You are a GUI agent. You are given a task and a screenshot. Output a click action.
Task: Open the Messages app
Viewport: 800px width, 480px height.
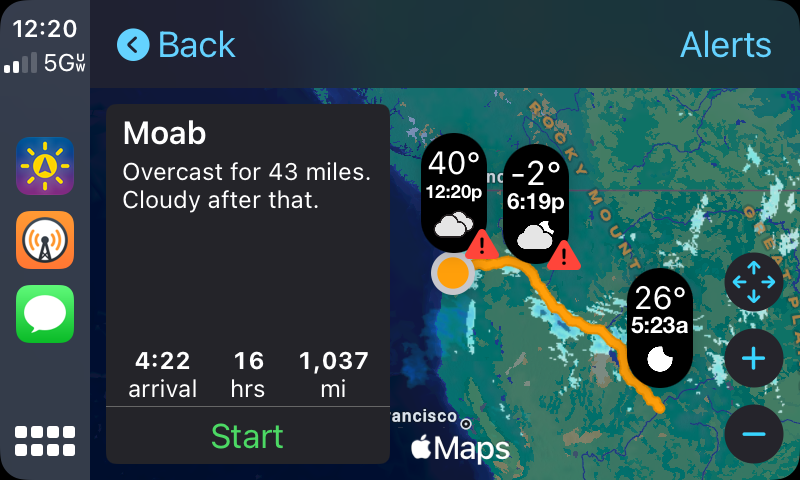pos(45,314)
